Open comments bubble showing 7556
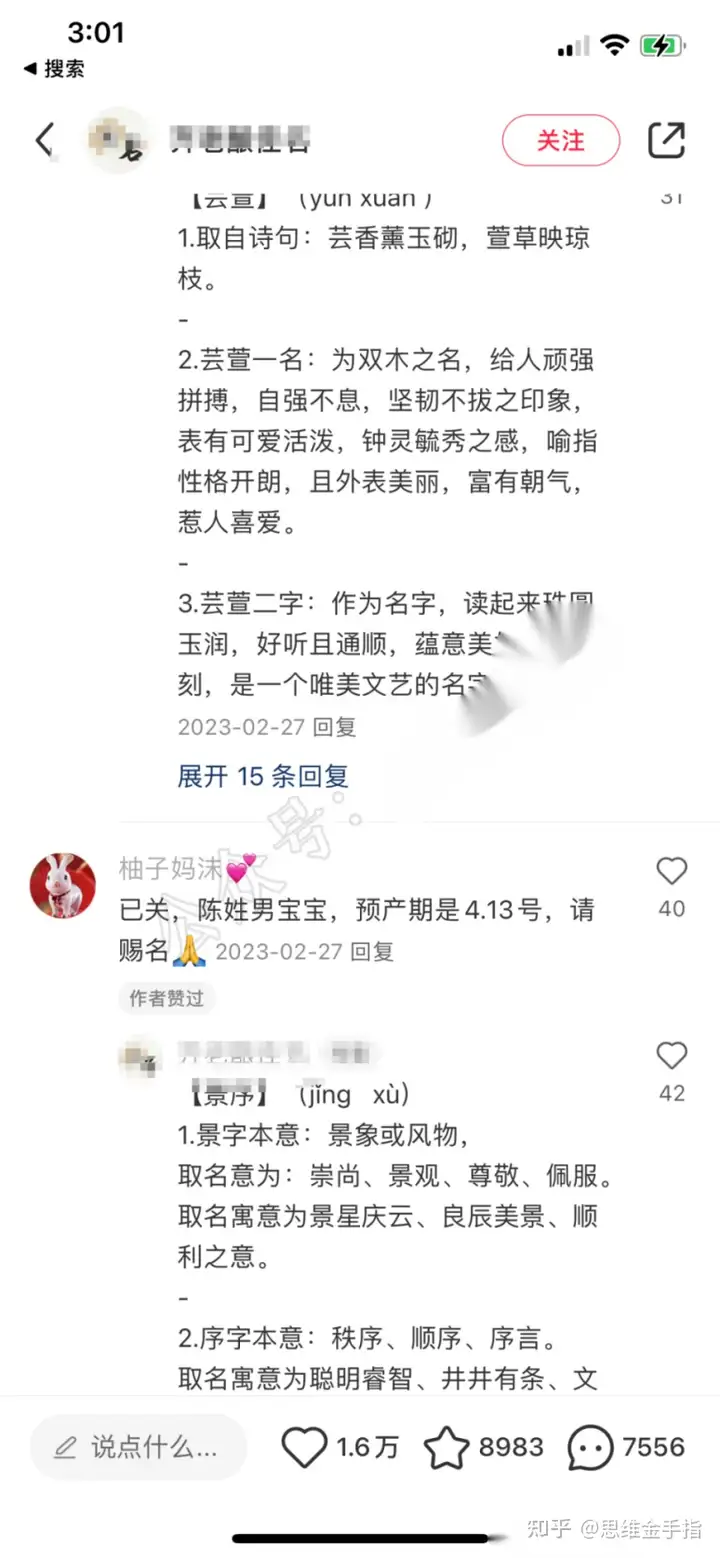 pos(590,1446)
